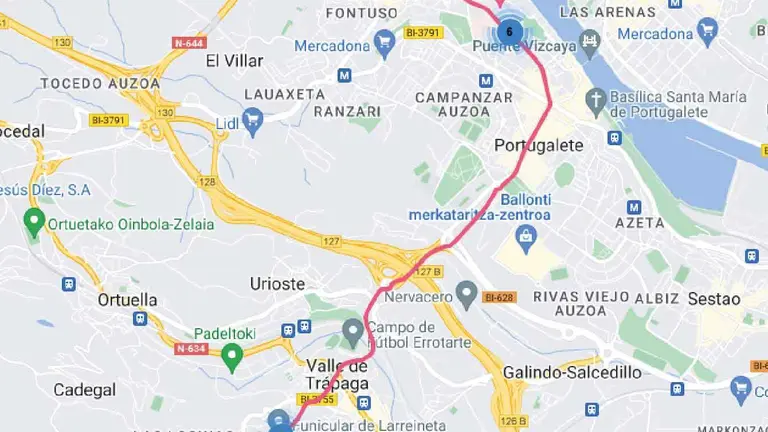Open the numbered 6 cluster marker
Viewport: 768px width, 432px height.
[x=510, y=31]
